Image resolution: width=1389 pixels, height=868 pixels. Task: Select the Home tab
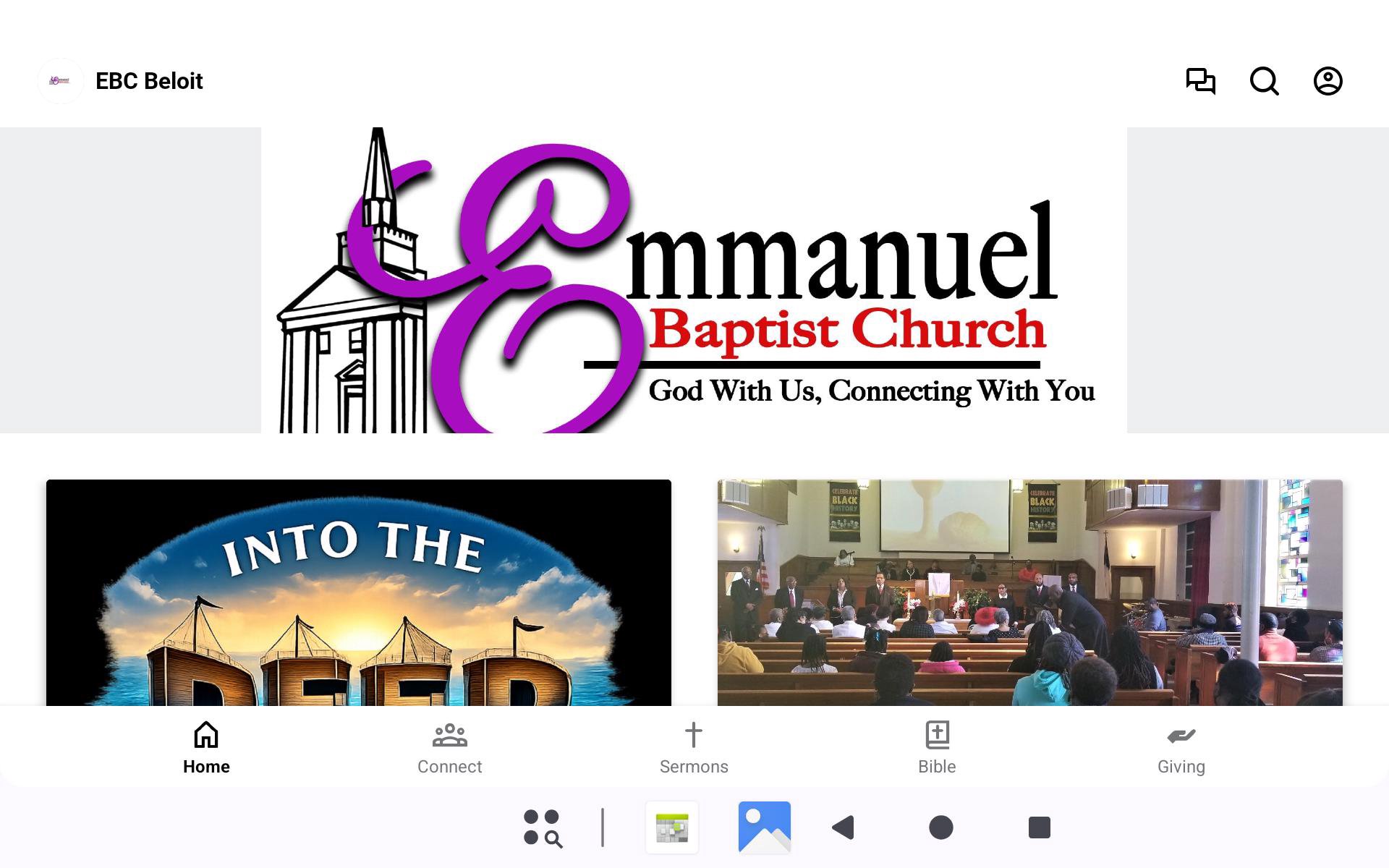tap(206, 749)
